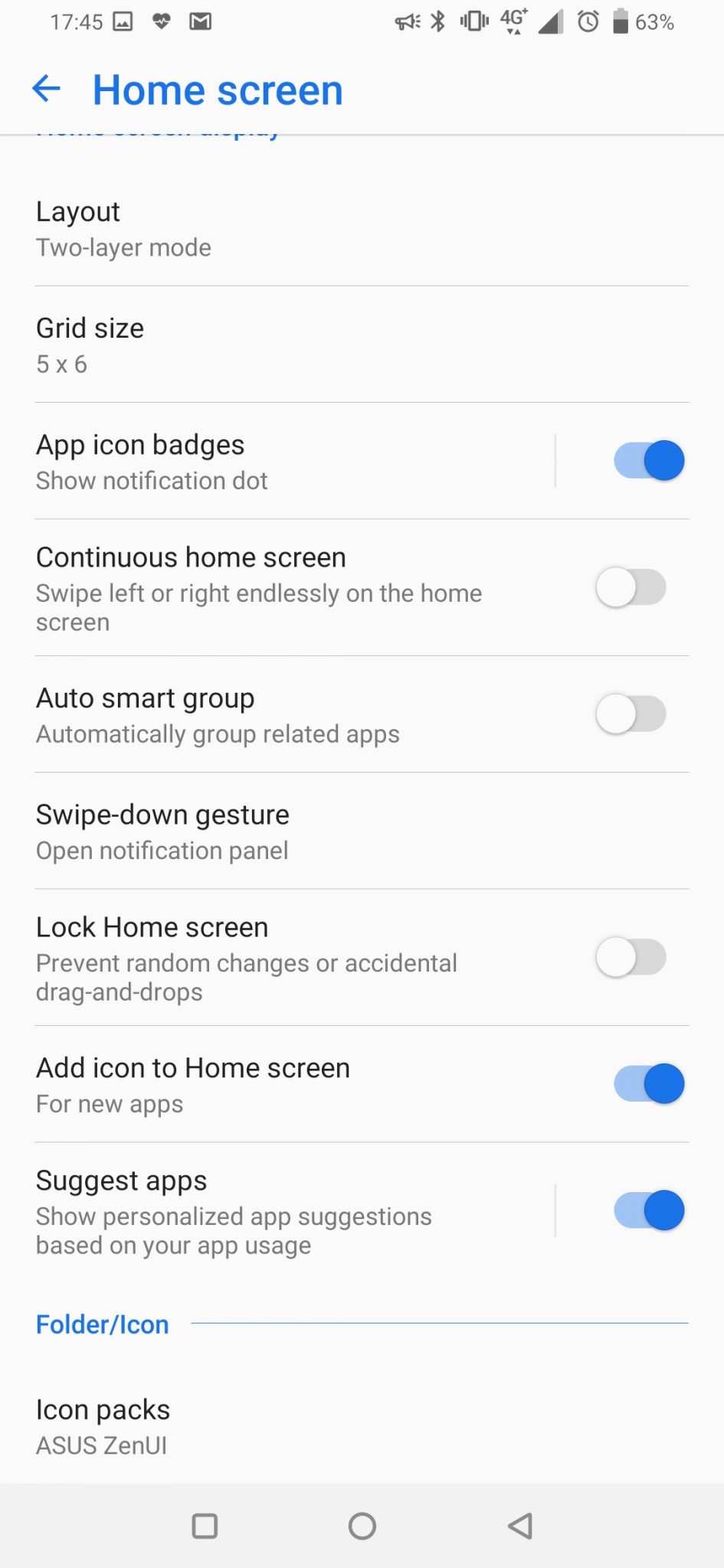Open Grid size options
Viewport: 724px width, 1568px height.
tap(362, 345)
